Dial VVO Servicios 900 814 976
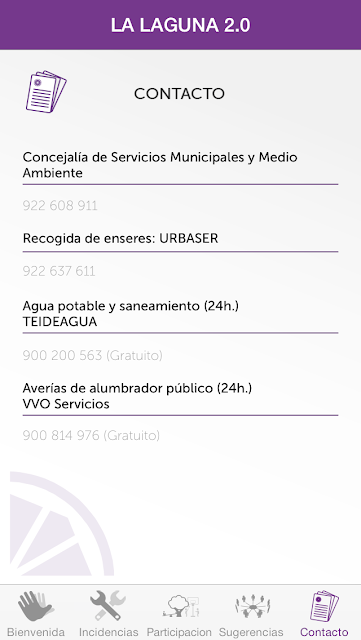361x640 pixels. tap(91, 436)
